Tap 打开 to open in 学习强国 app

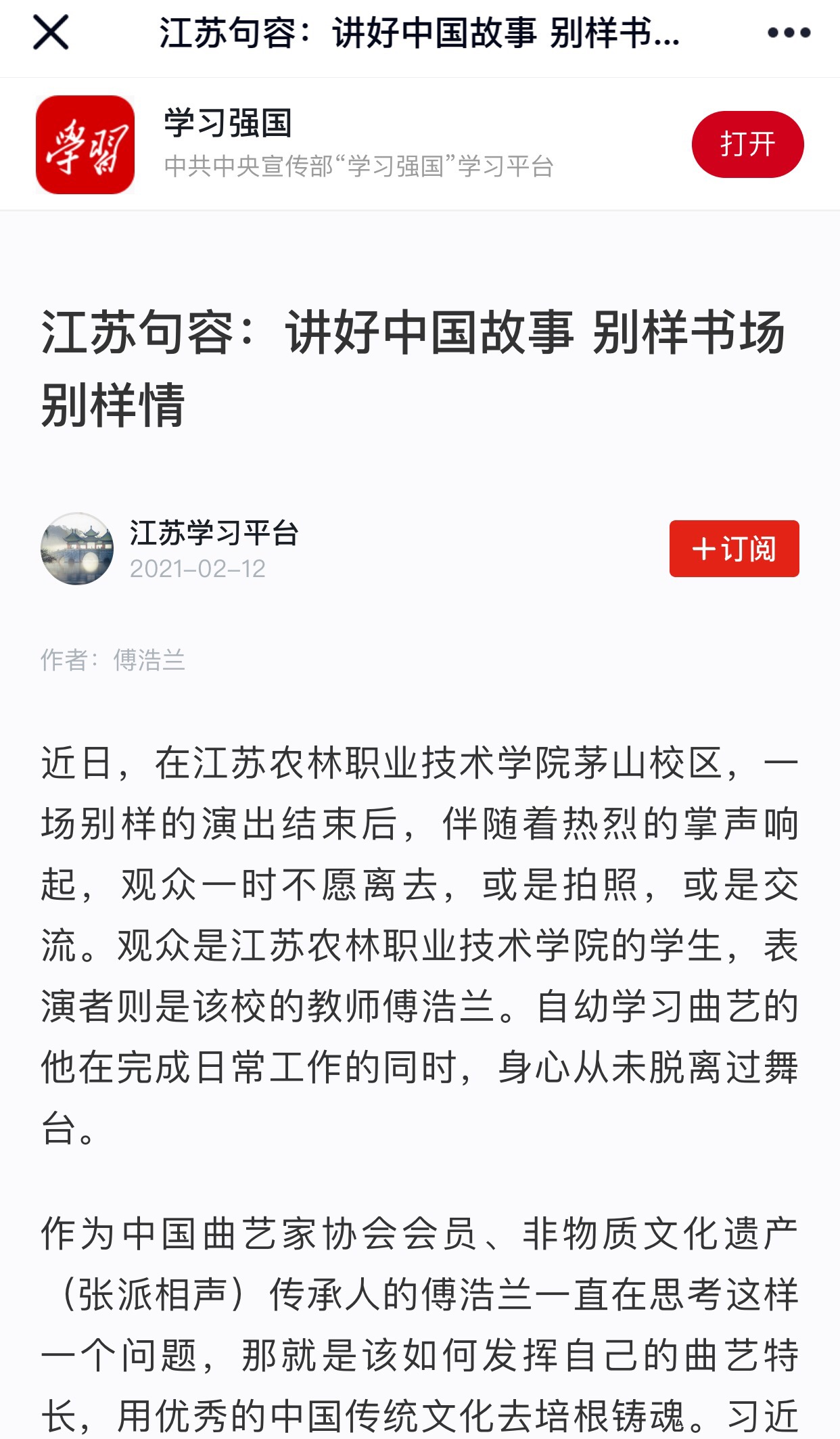[747, 144]
